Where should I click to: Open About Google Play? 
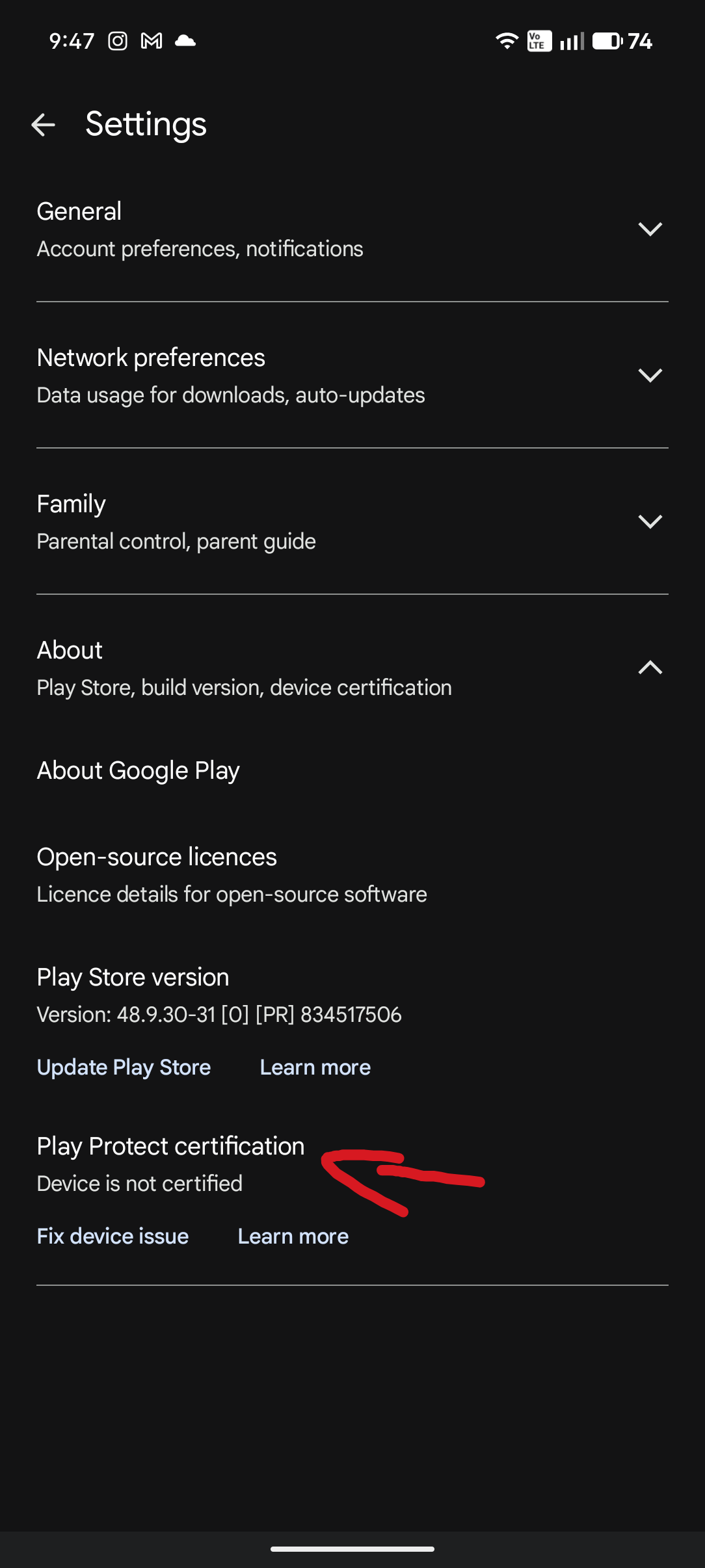[x=139, y=770]
